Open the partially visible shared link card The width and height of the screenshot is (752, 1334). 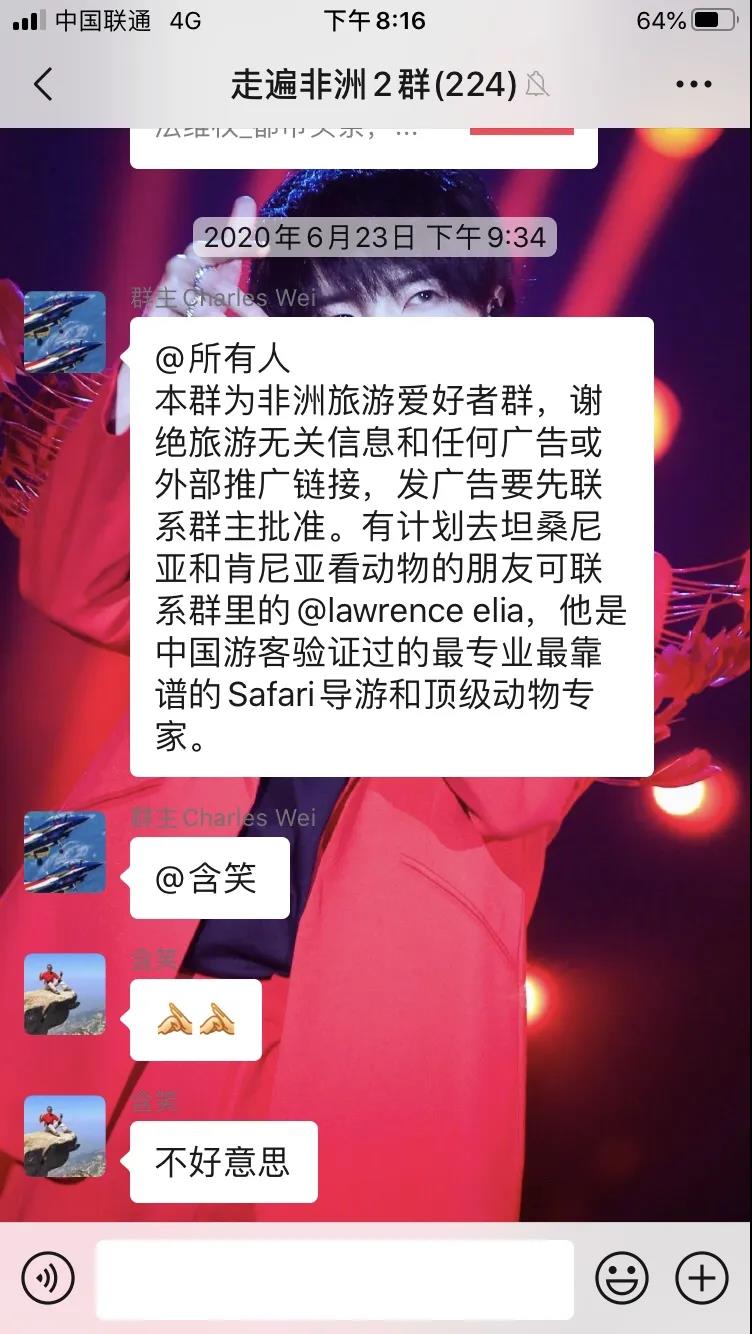[x=363, y=145]
